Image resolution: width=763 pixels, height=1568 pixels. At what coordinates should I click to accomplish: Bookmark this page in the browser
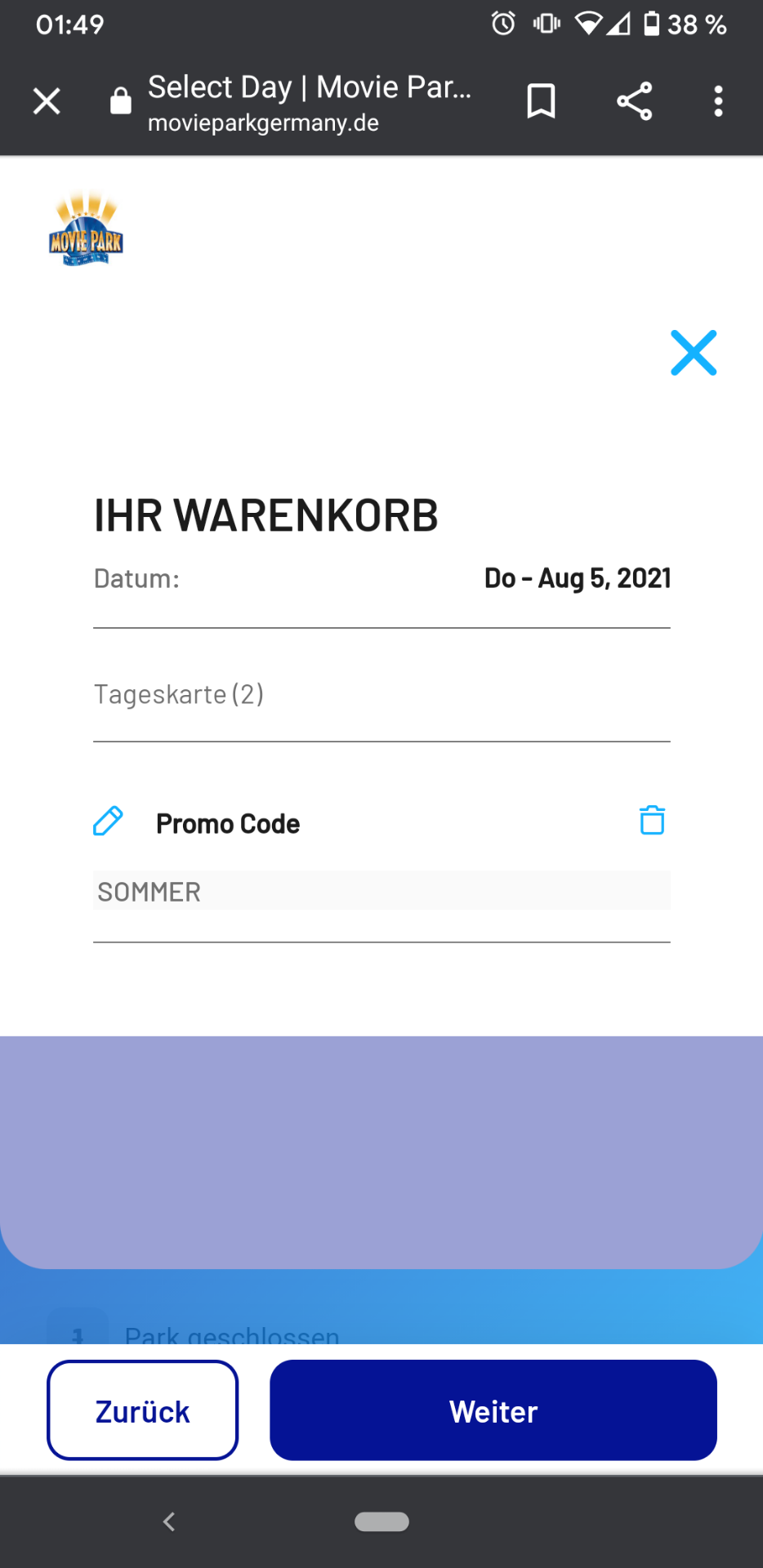point(541,101)
